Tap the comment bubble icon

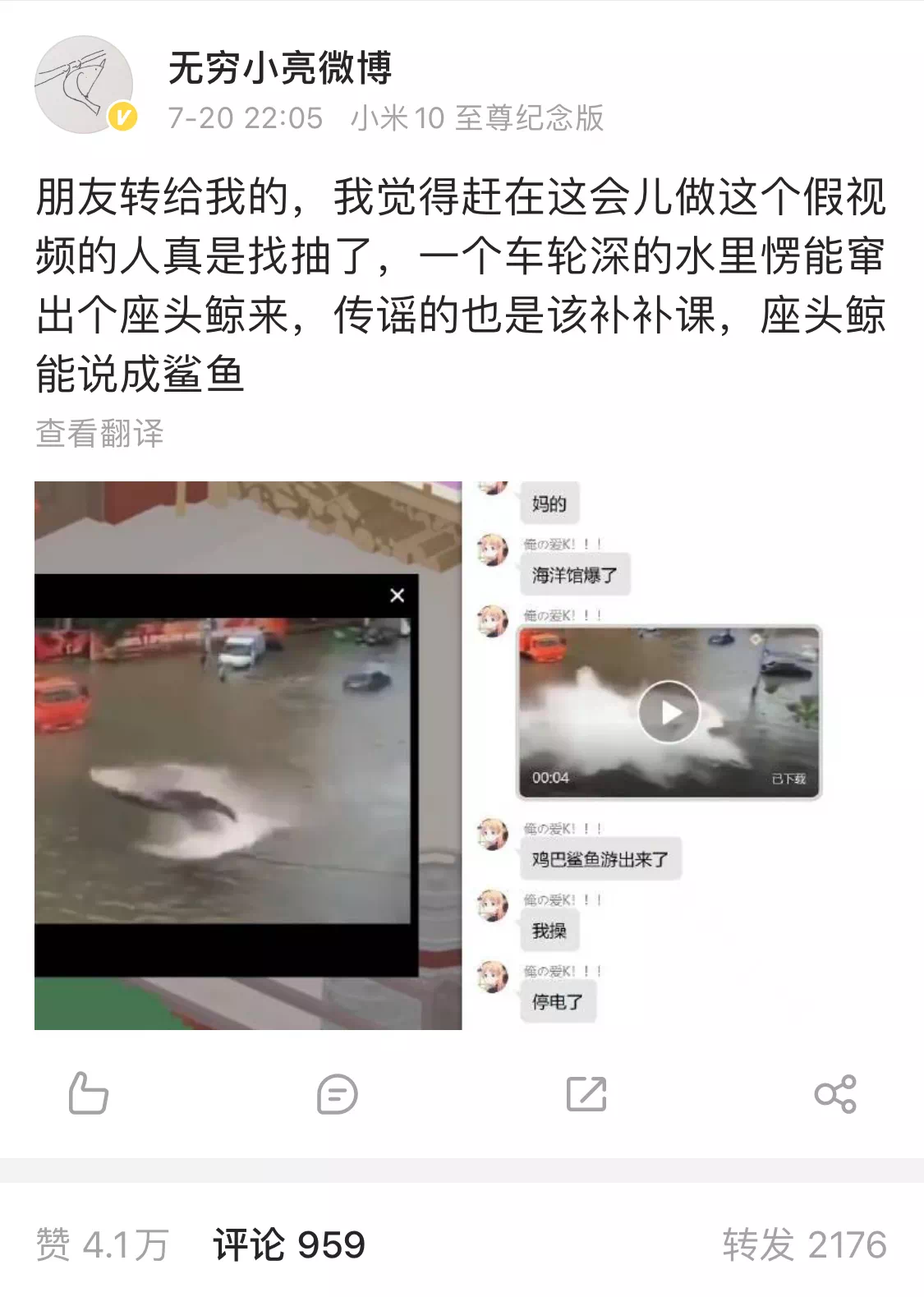click(337, 1094)
